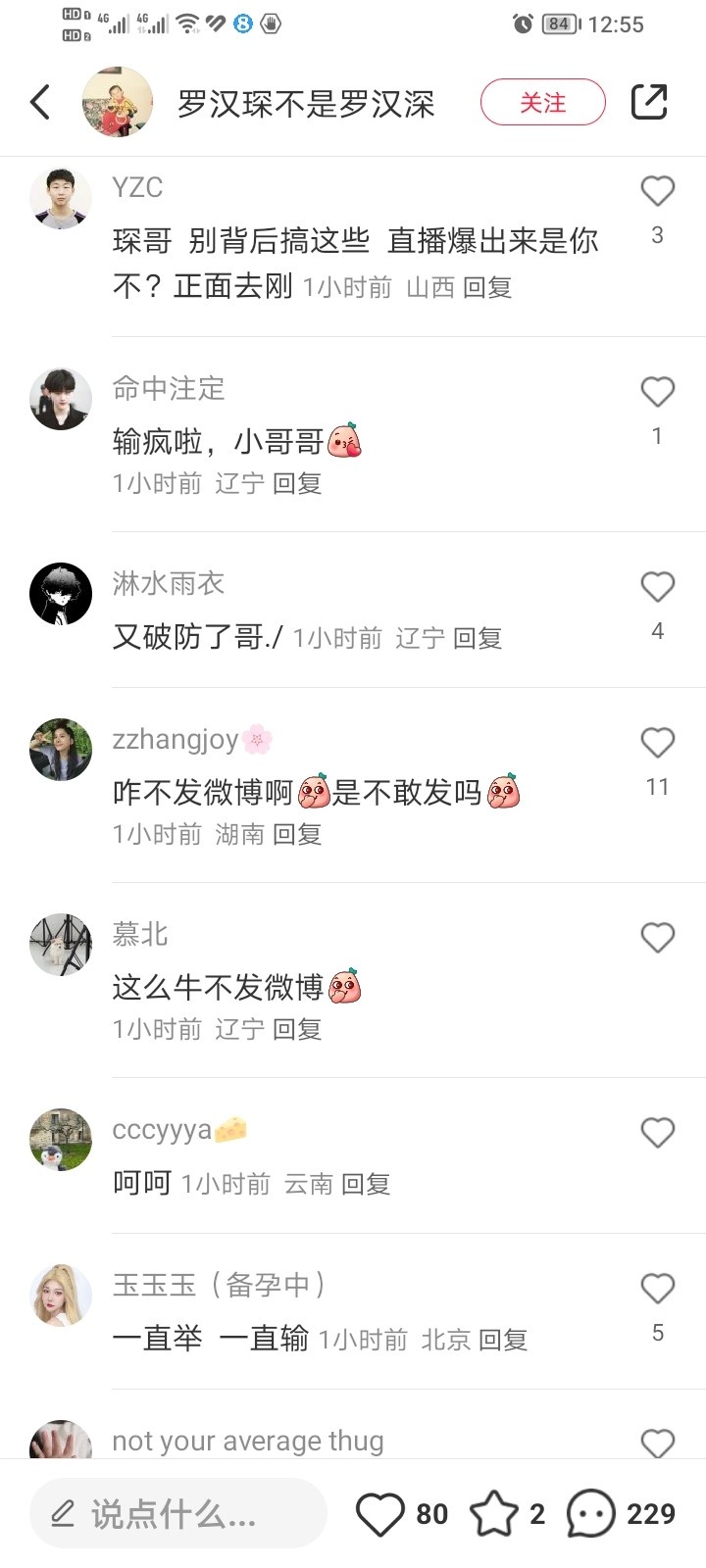The height and width of the screenshot is (1568, 706).
Task: Like 命中注定's comment
Action: pyautogui.click(x=657, y=392)
